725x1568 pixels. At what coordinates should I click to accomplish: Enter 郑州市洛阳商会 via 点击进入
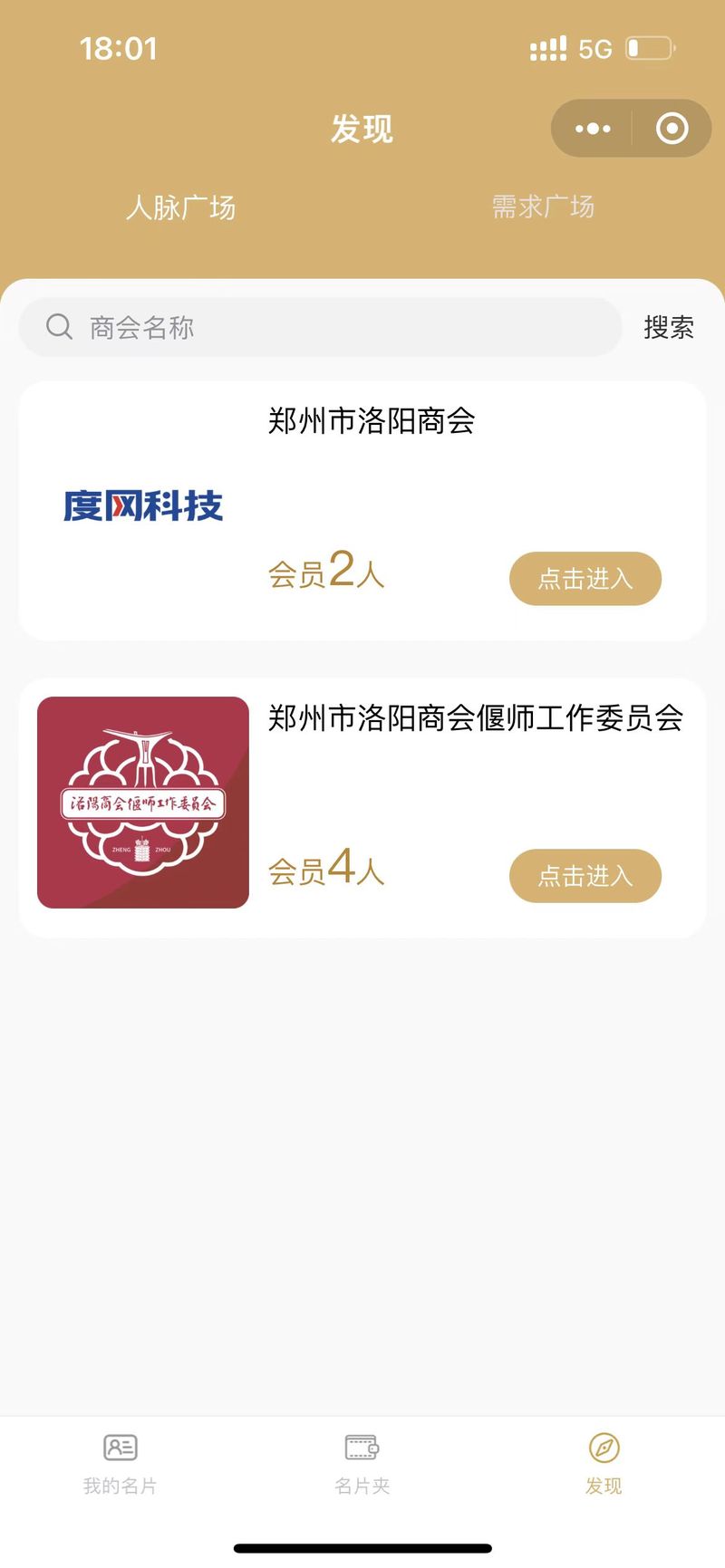585,579
